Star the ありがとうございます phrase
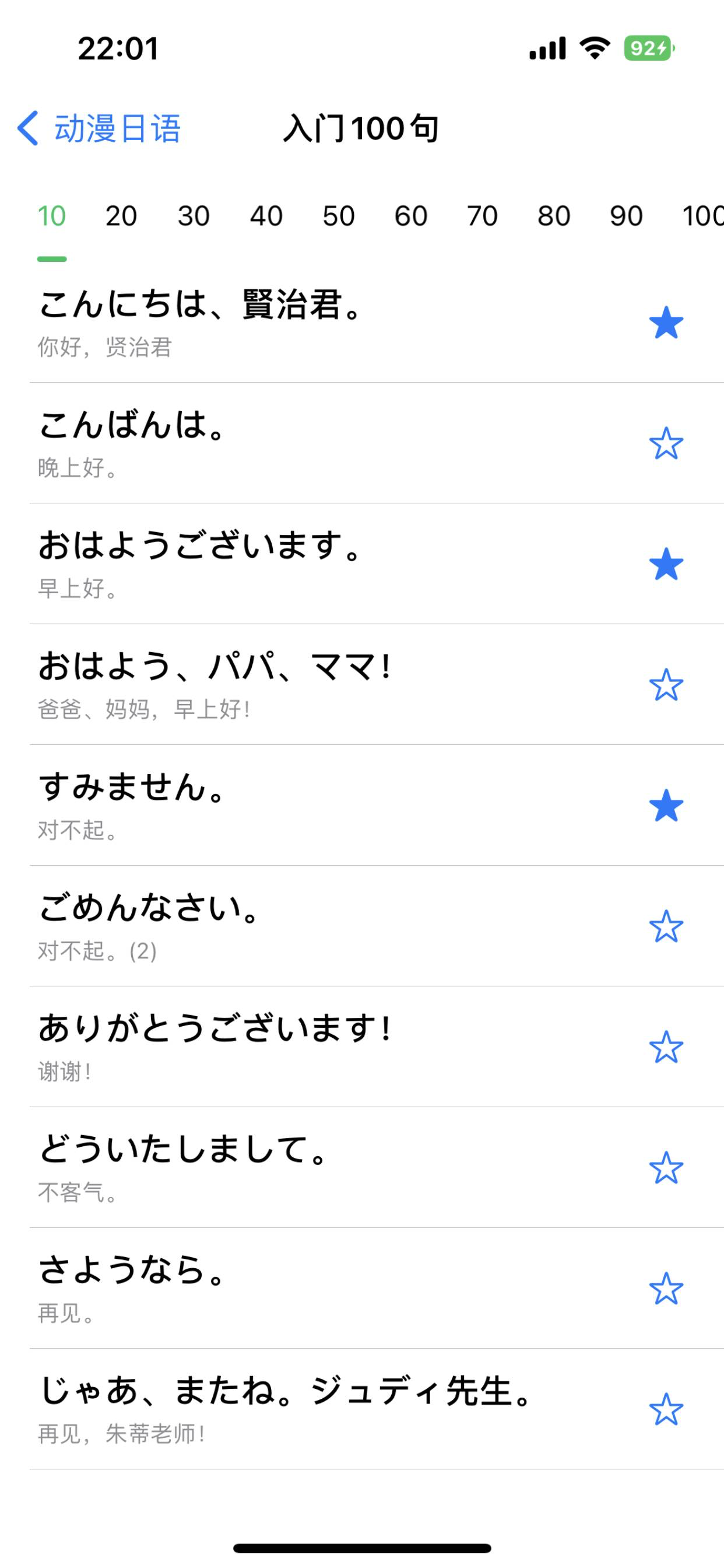The width and height of the screenshot is (724, 1568). click(x=666, y=1047)
